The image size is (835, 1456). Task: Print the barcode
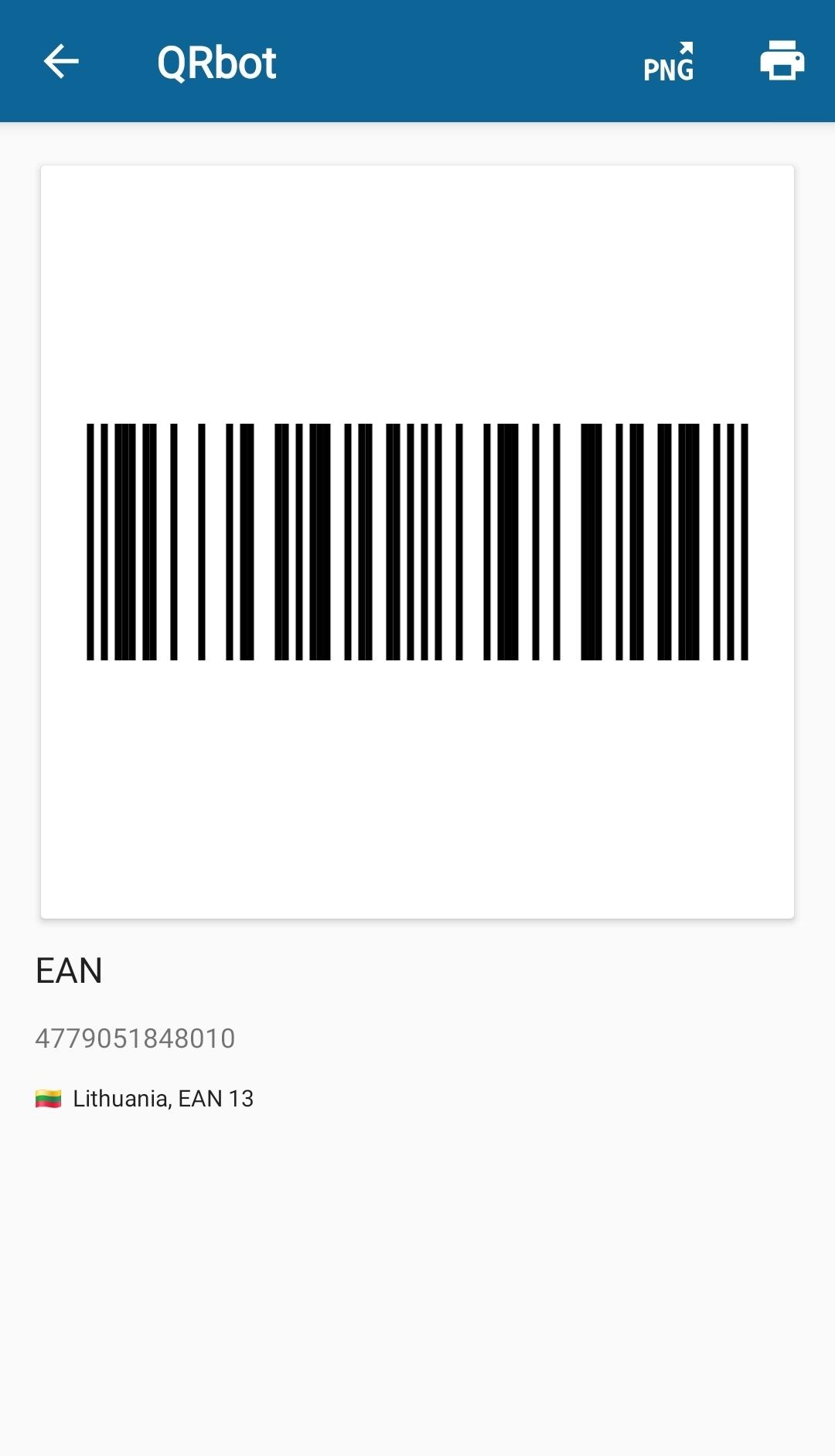[x=782, y=61]
